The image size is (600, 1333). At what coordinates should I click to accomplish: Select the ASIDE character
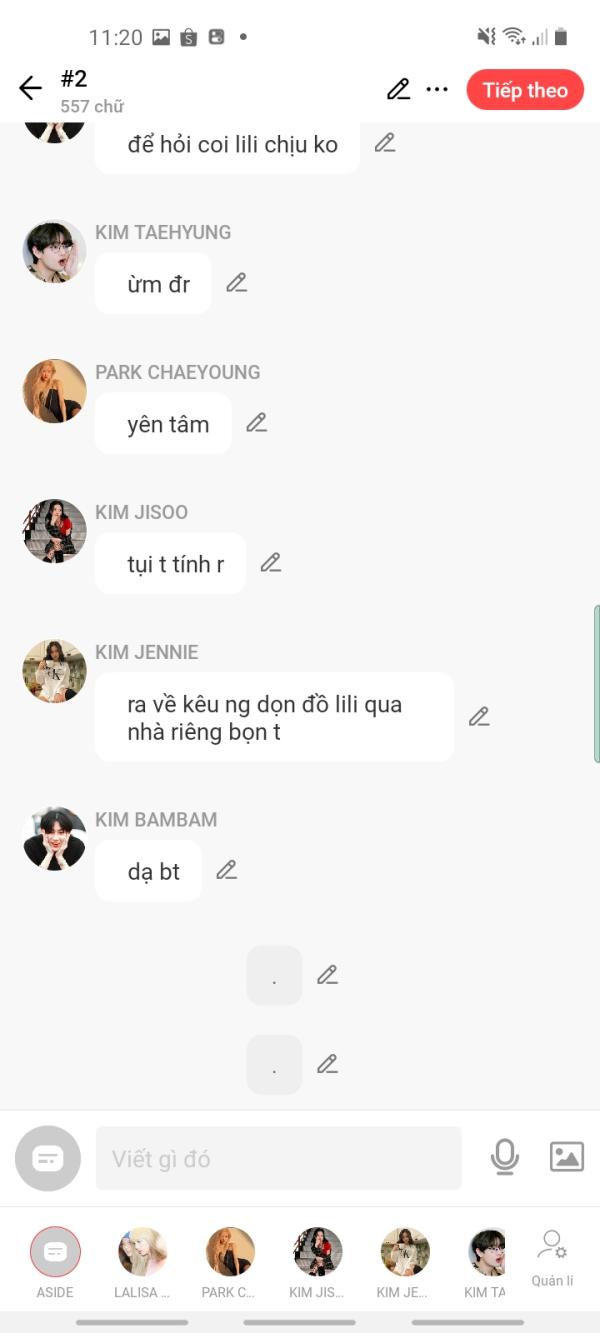[x=55, y=1253]
